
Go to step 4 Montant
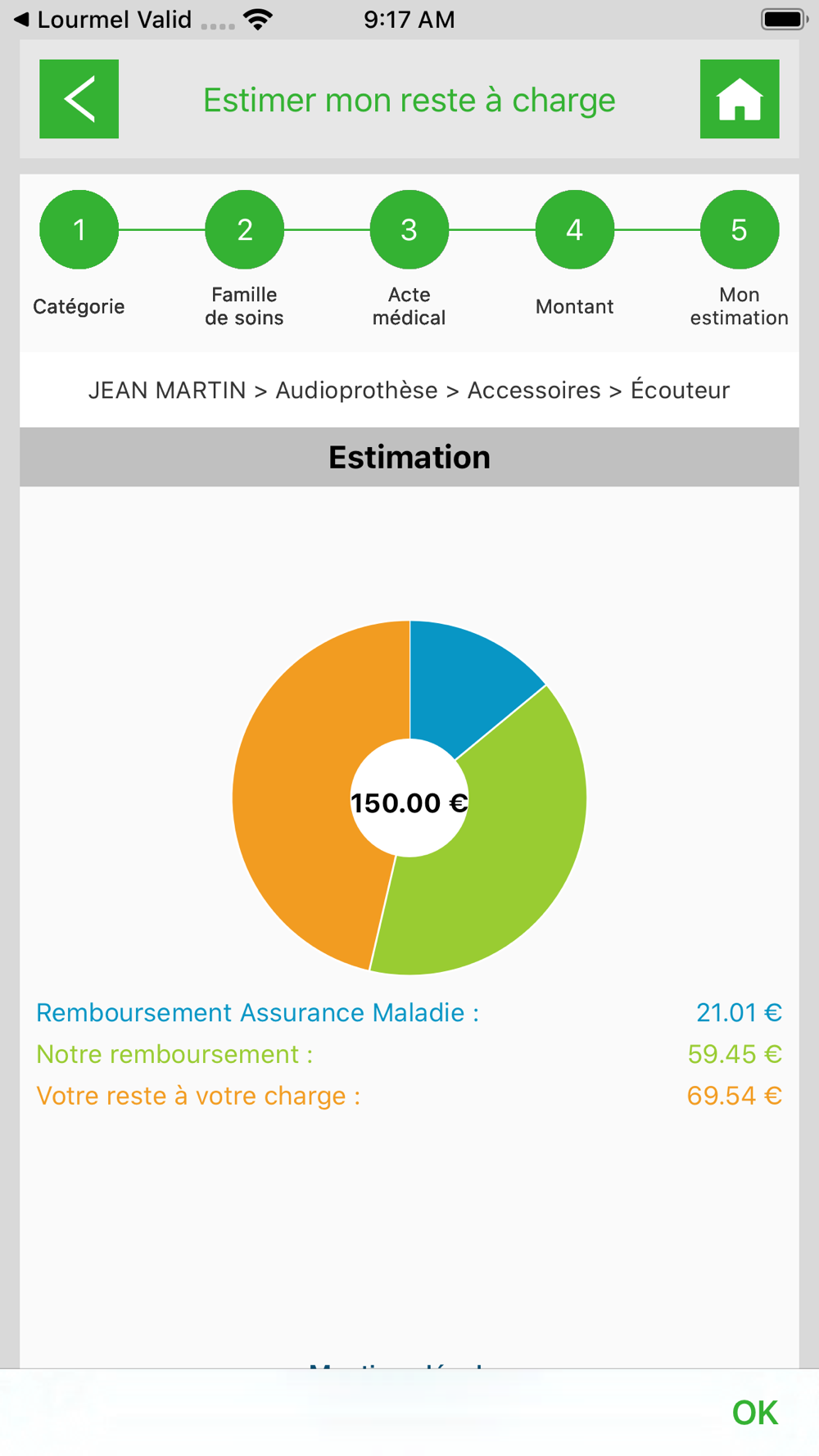pyautogui.click(x=575, y=229)
